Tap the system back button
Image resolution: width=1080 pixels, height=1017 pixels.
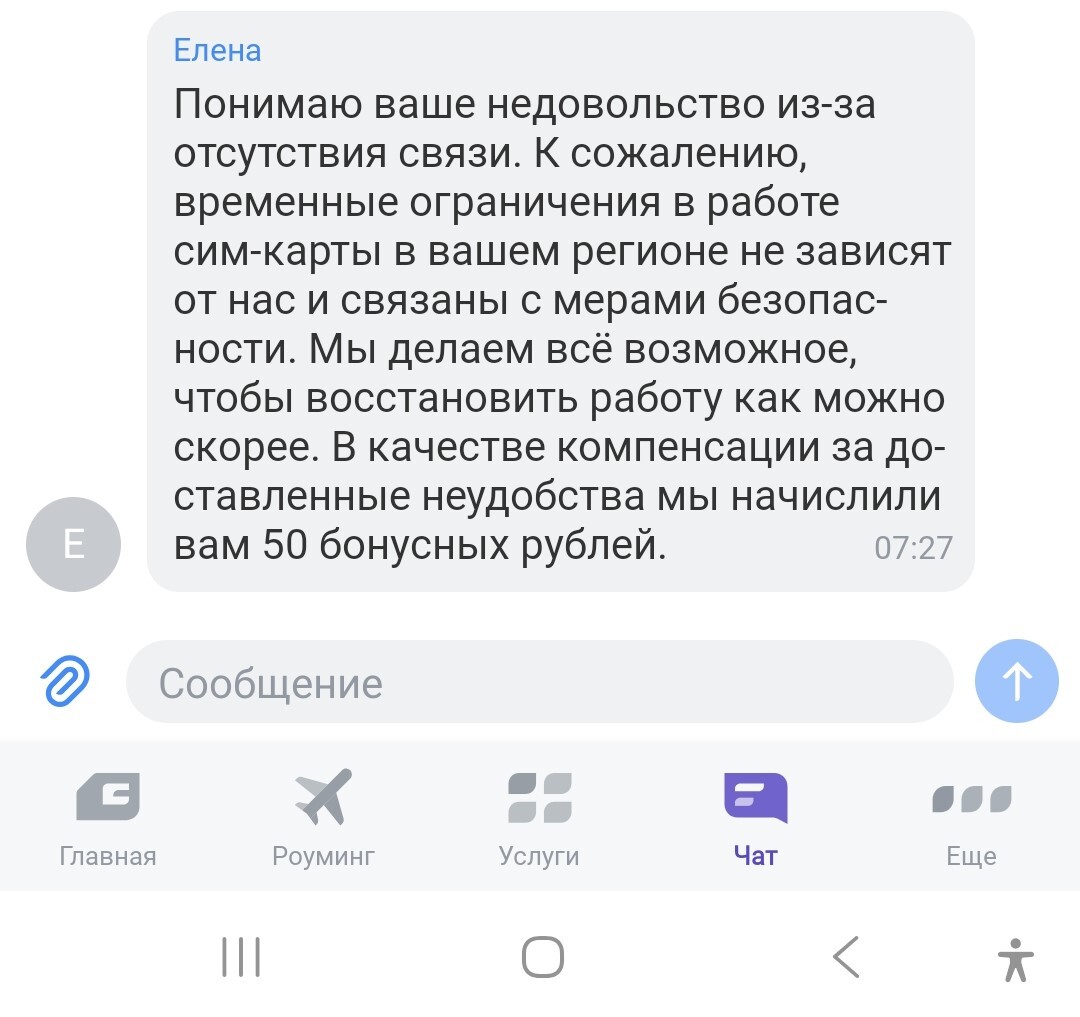pos(846,957)
